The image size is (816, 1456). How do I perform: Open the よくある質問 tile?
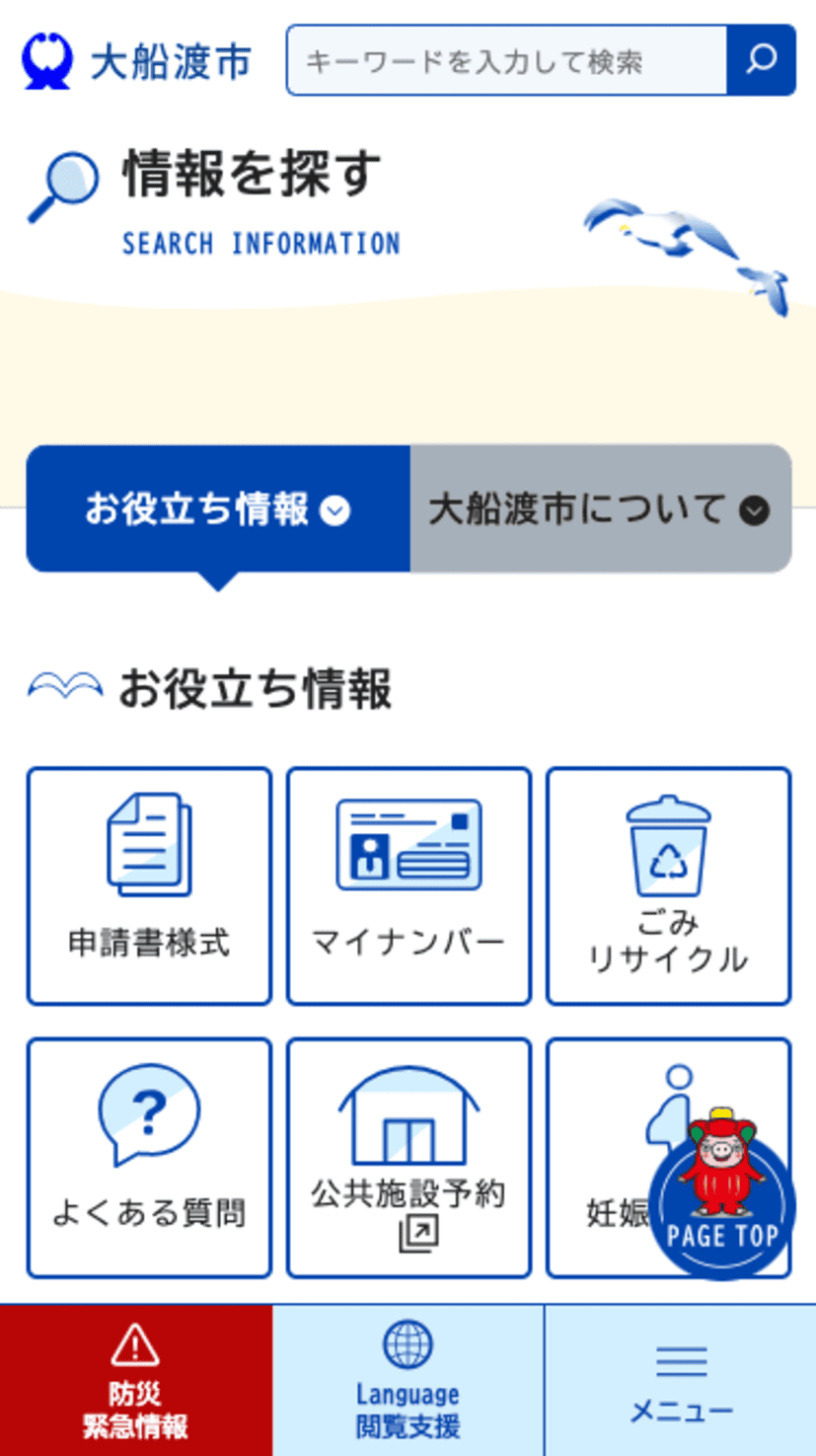click(x=149, y=1157)
